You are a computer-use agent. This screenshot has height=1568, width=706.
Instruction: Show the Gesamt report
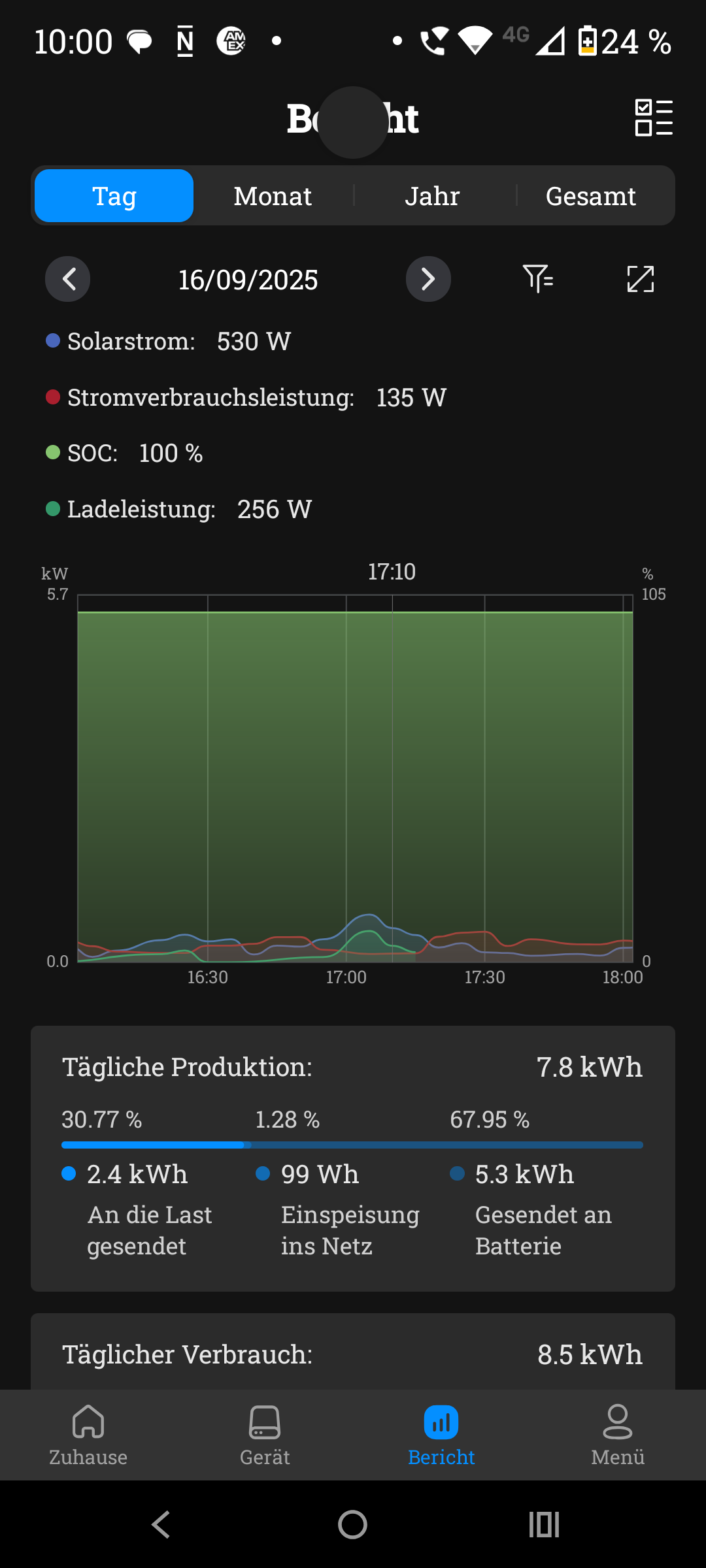point(590,196)
